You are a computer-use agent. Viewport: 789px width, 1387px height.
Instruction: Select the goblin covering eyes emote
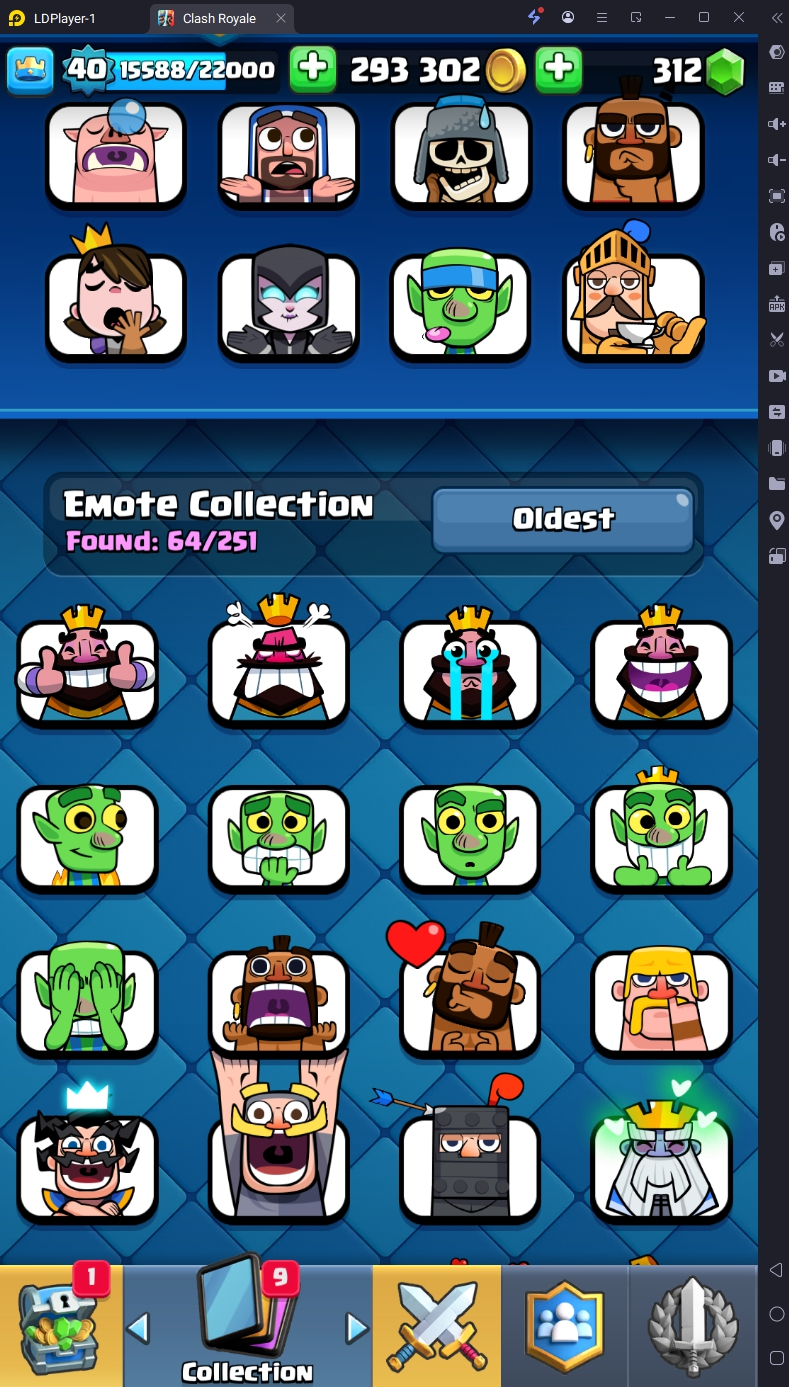[87, 1000]
